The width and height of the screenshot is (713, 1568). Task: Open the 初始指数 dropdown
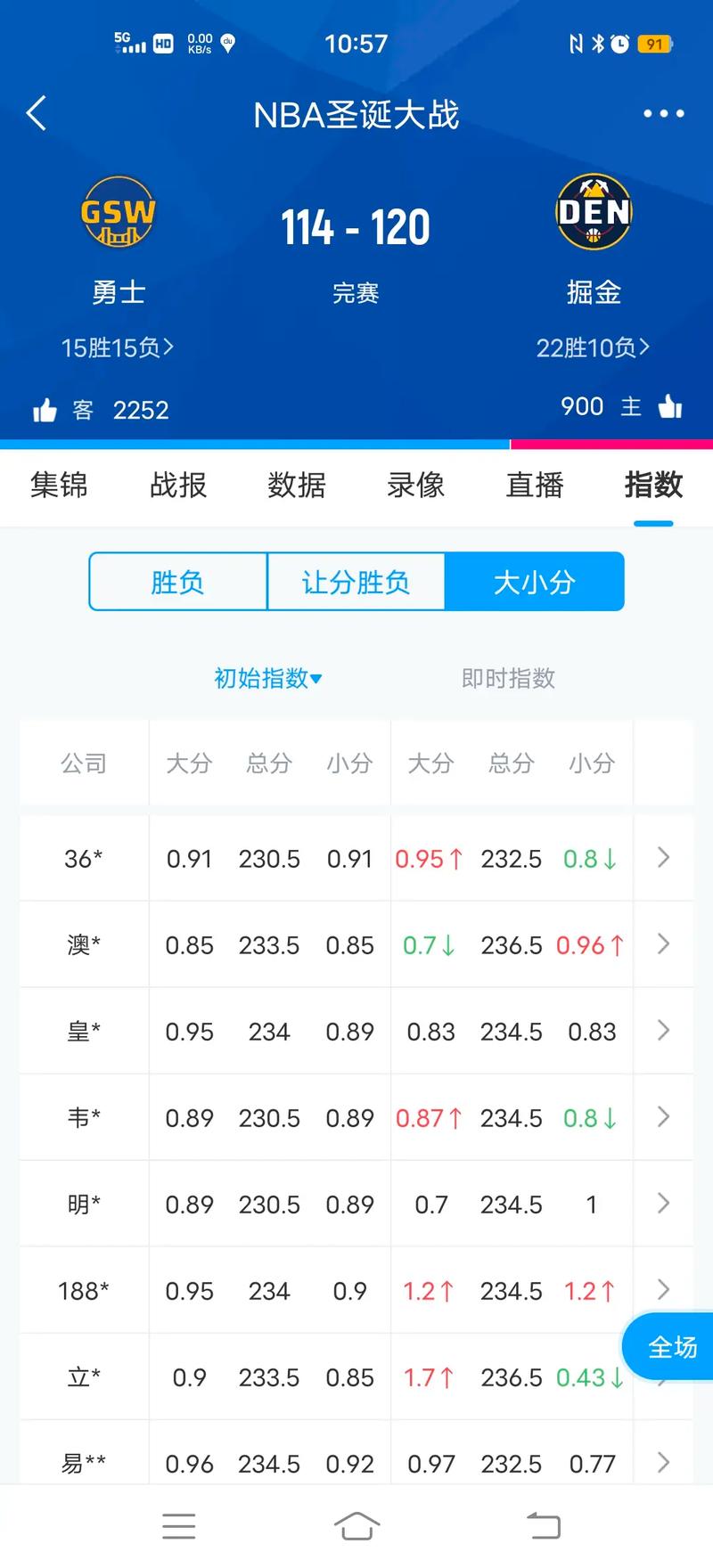pyautogui.click(x=267, y=678)
